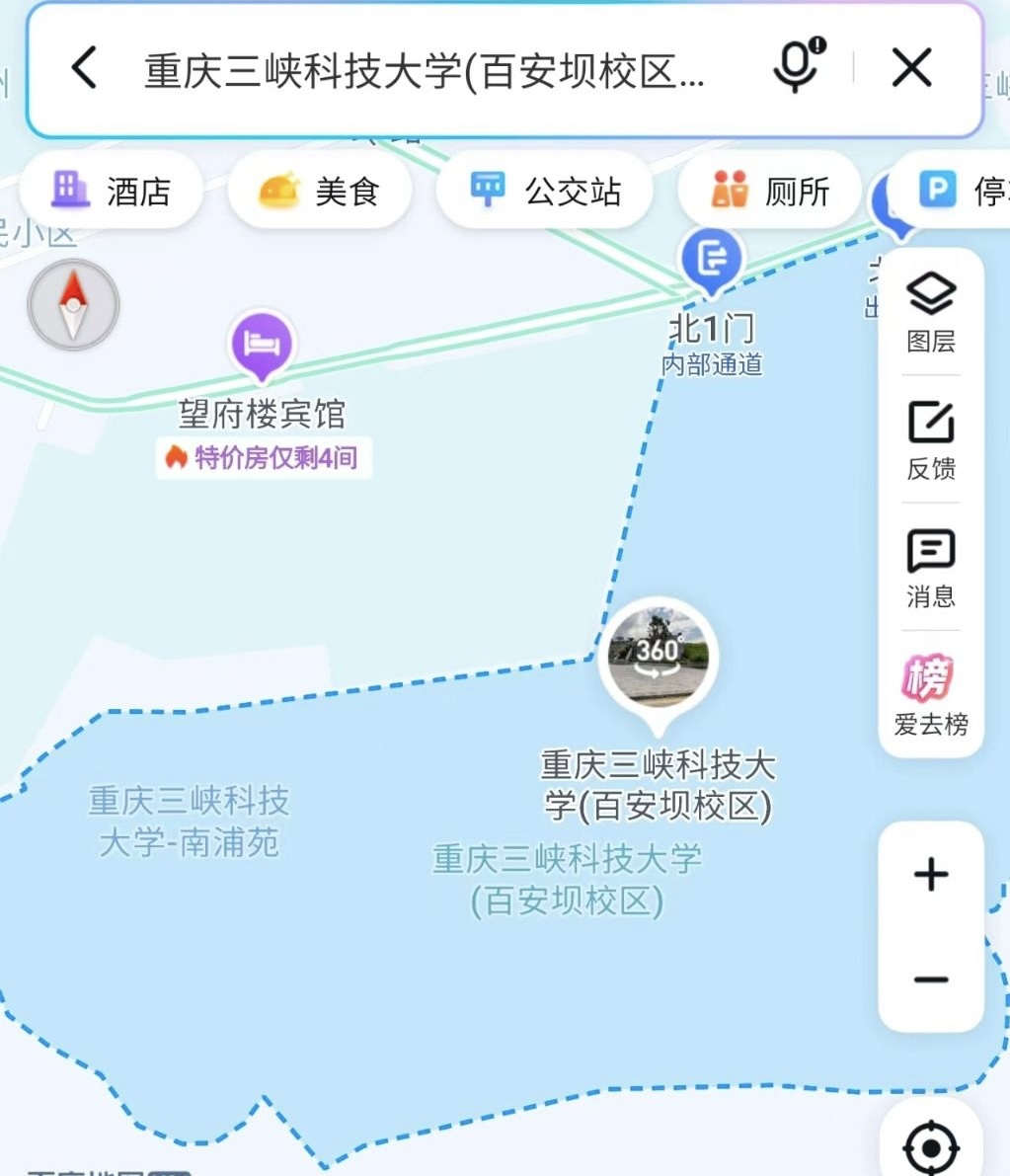This screenshot has width=1010, height=1176.
Task: Show nearby 公交站 stops
Action: 545,191
